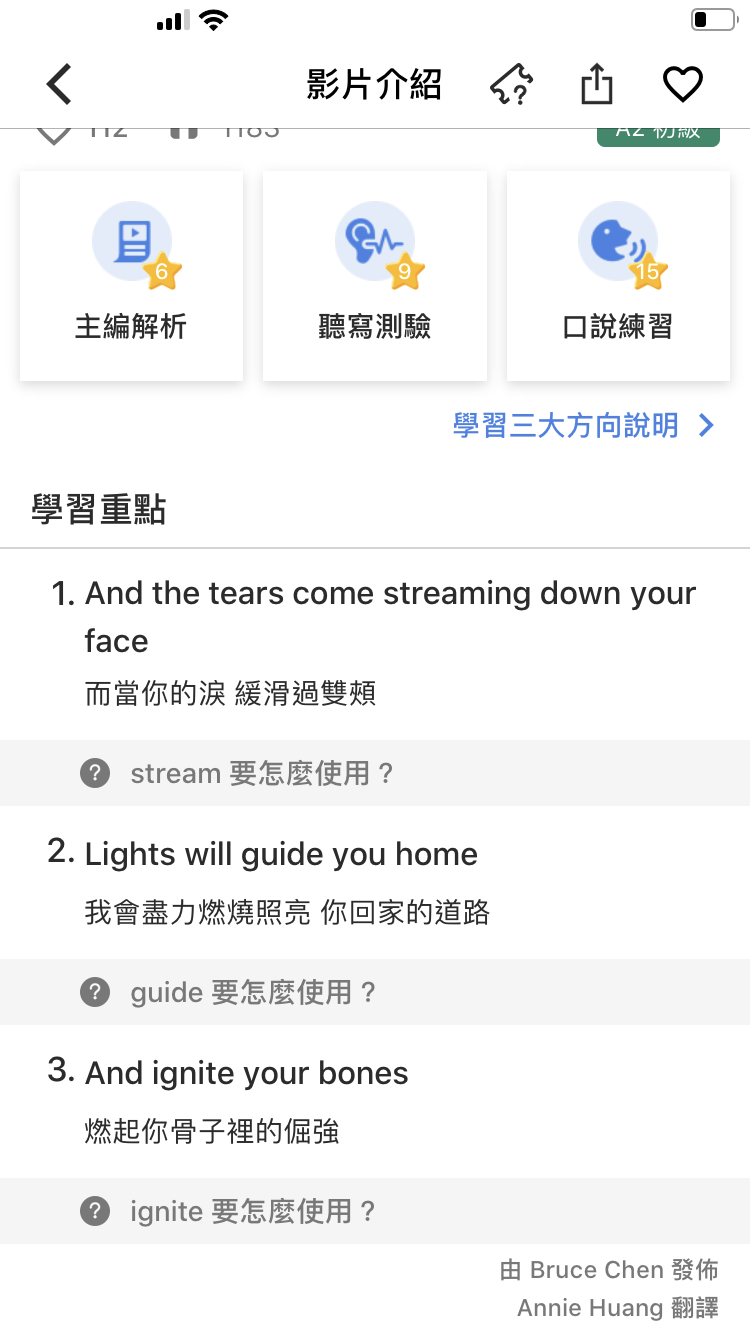This screenshot has height=1334, width=750.
Task: Open the 學習三大方向說明 link
Action: (x=584, y=426)
